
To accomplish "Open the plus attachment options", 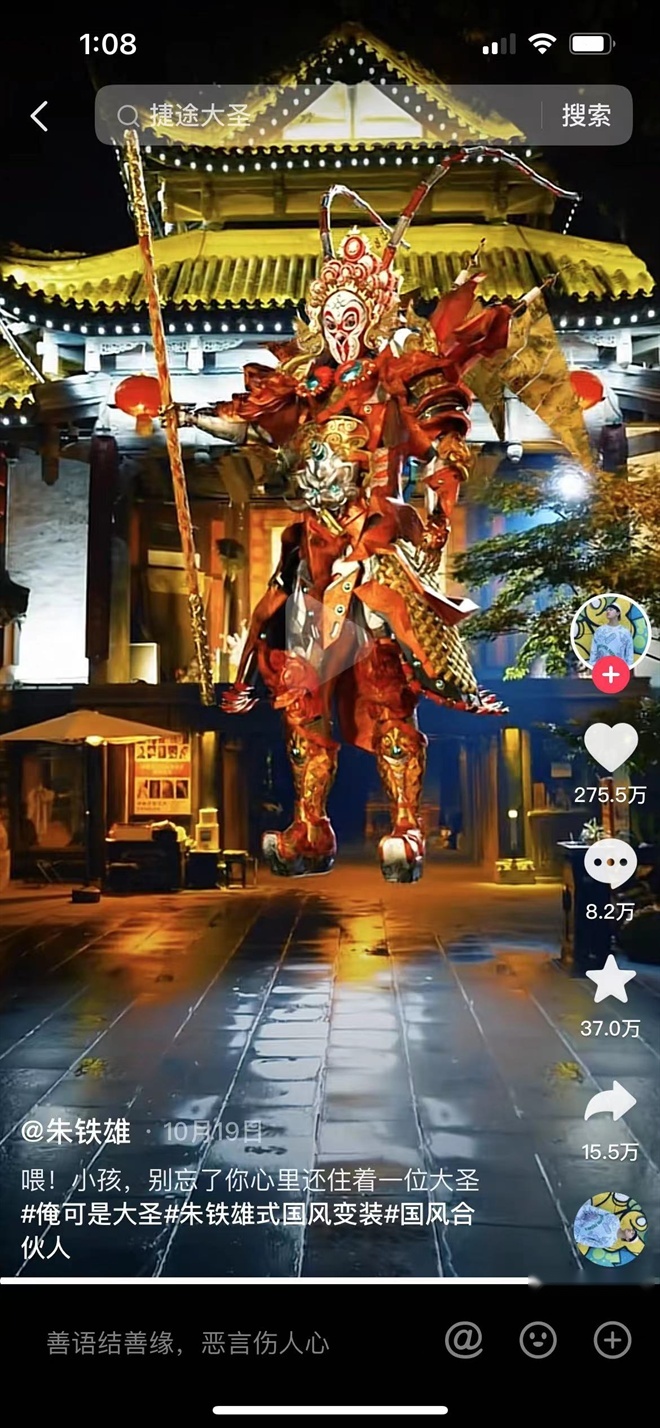I will coord(612,1340).
